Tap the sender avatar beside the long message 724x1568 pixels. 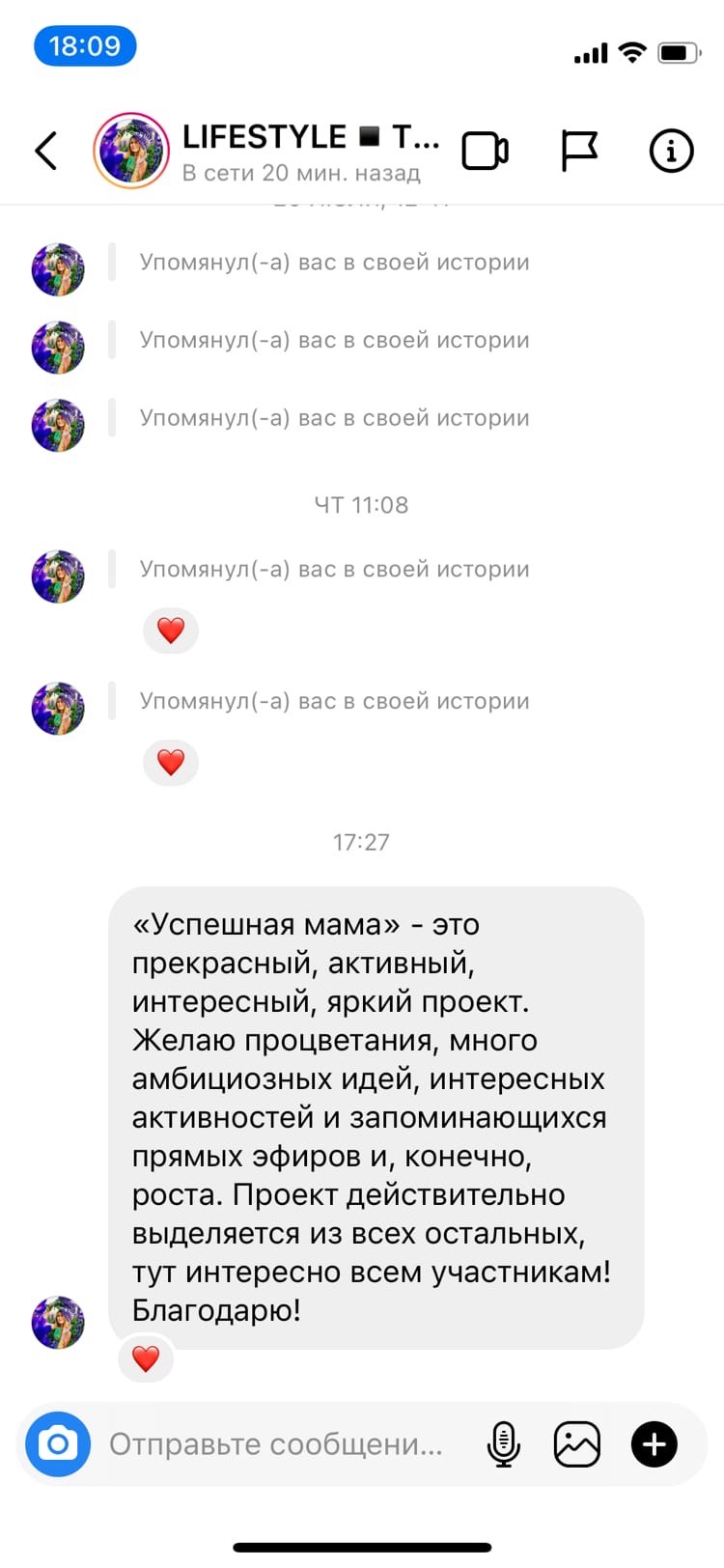click(58, 1322)
